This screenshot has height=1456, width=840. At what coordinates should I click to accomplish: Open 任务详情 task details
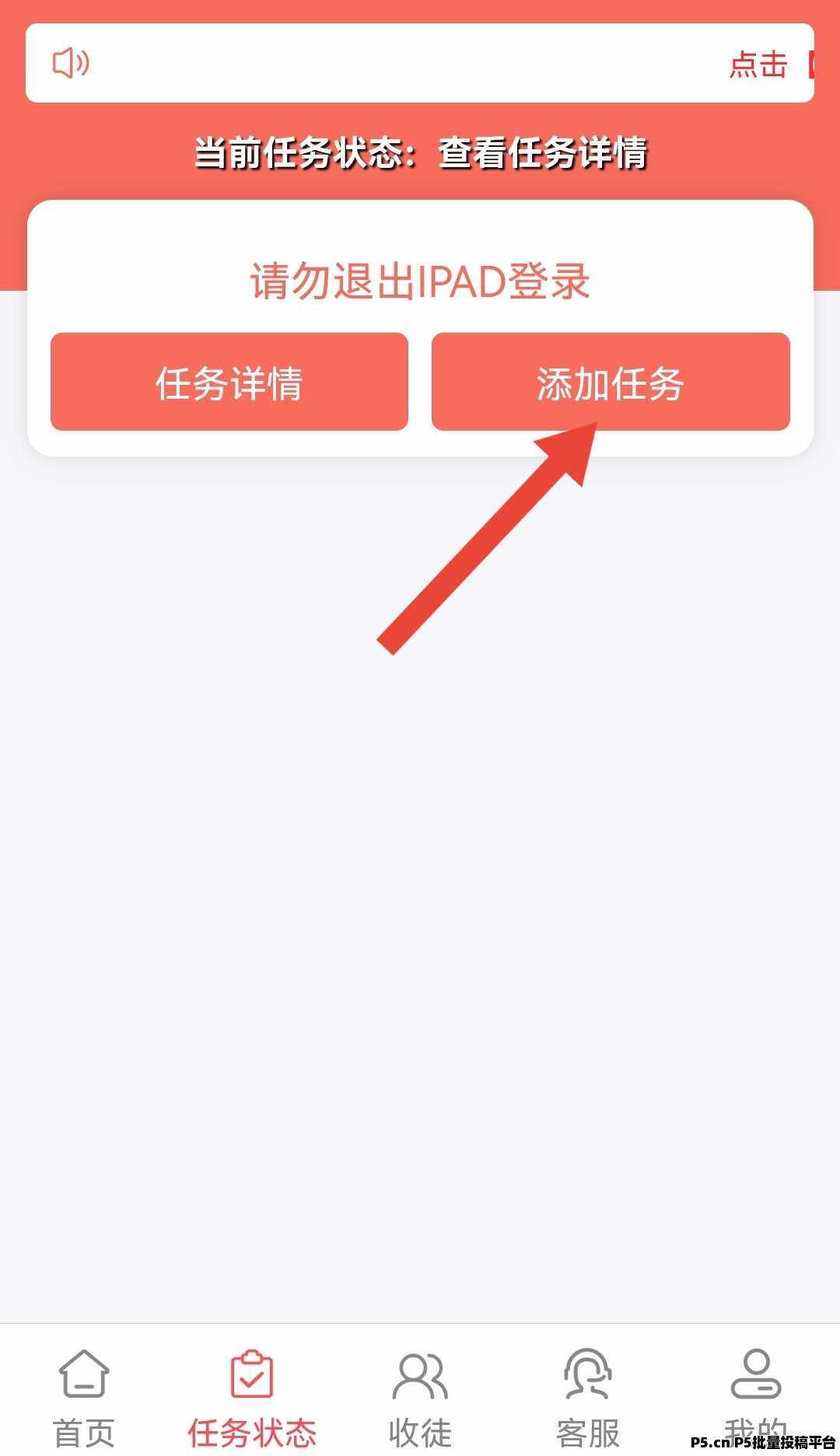click(229, 382)
